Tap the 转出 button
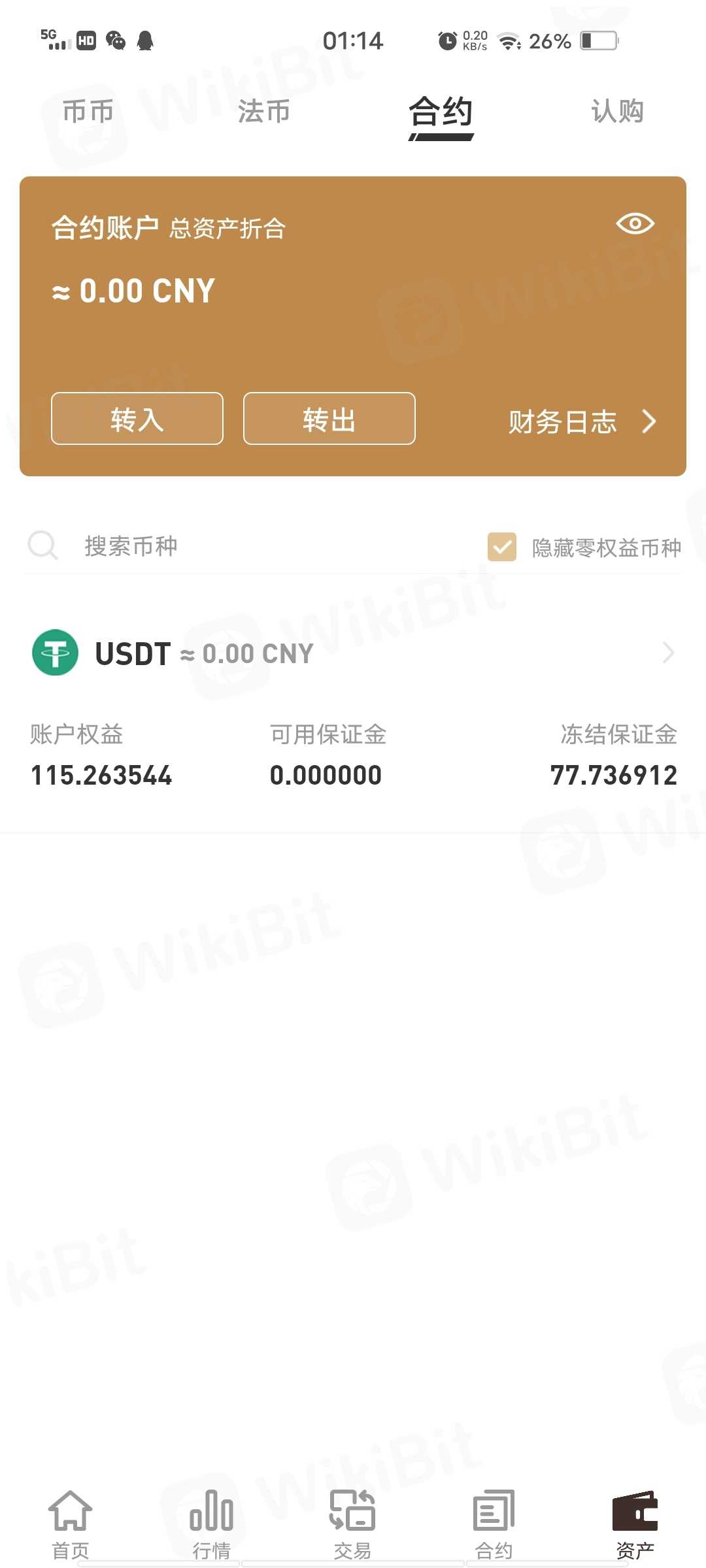706x1568 pixels. click(x=329, y=419)
